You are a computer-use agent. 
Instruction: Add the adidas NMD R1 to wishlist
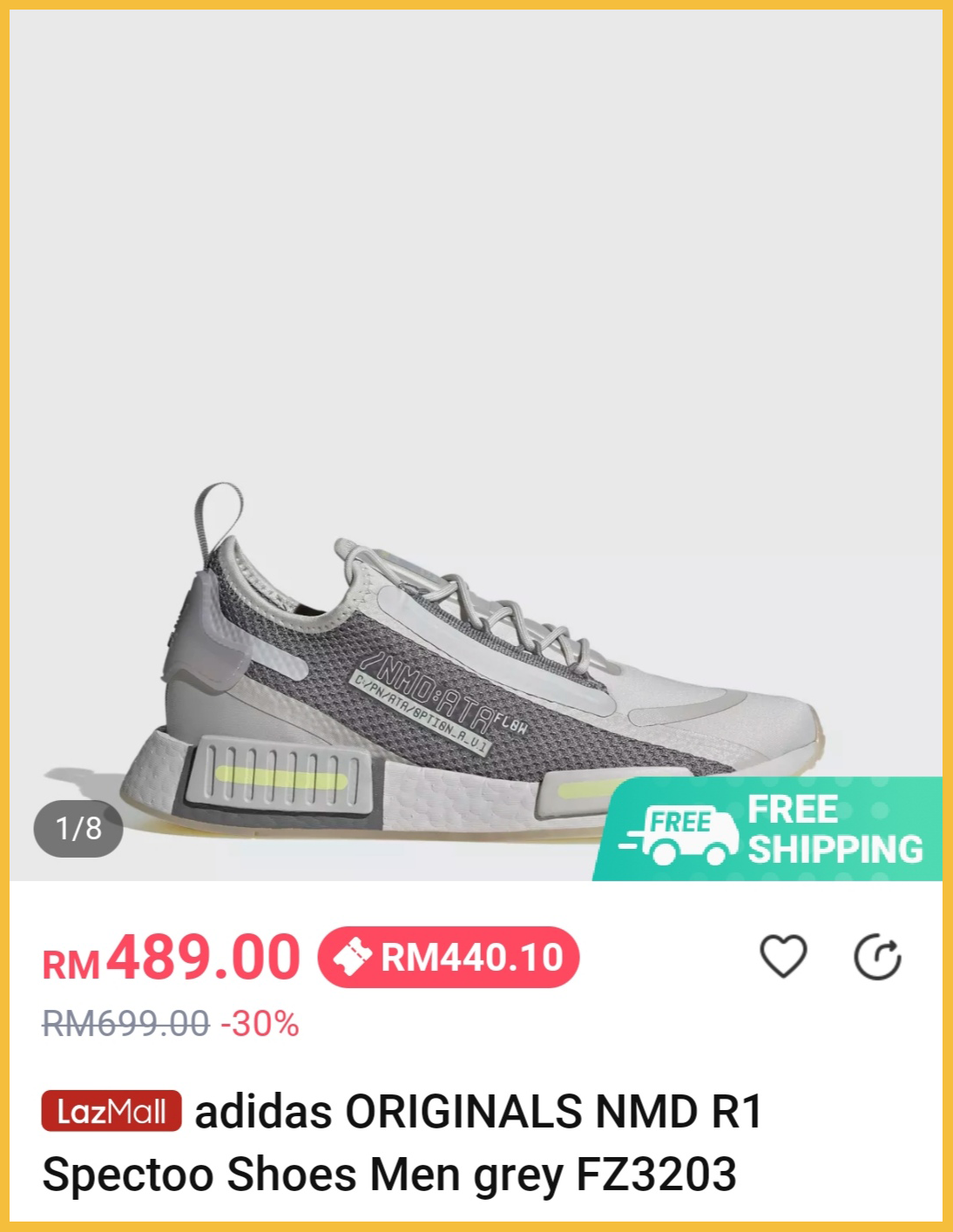point(783,957)
